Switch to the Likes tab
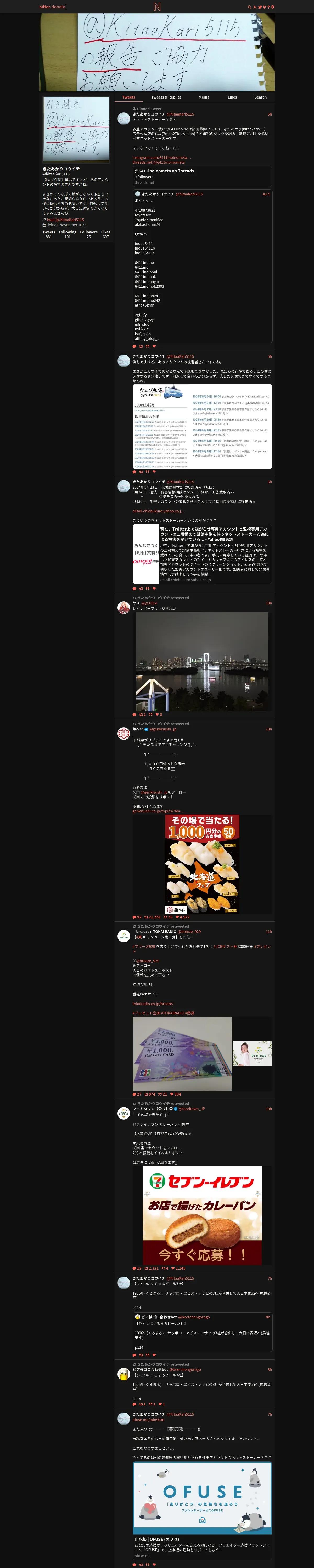 pos(232,97)
